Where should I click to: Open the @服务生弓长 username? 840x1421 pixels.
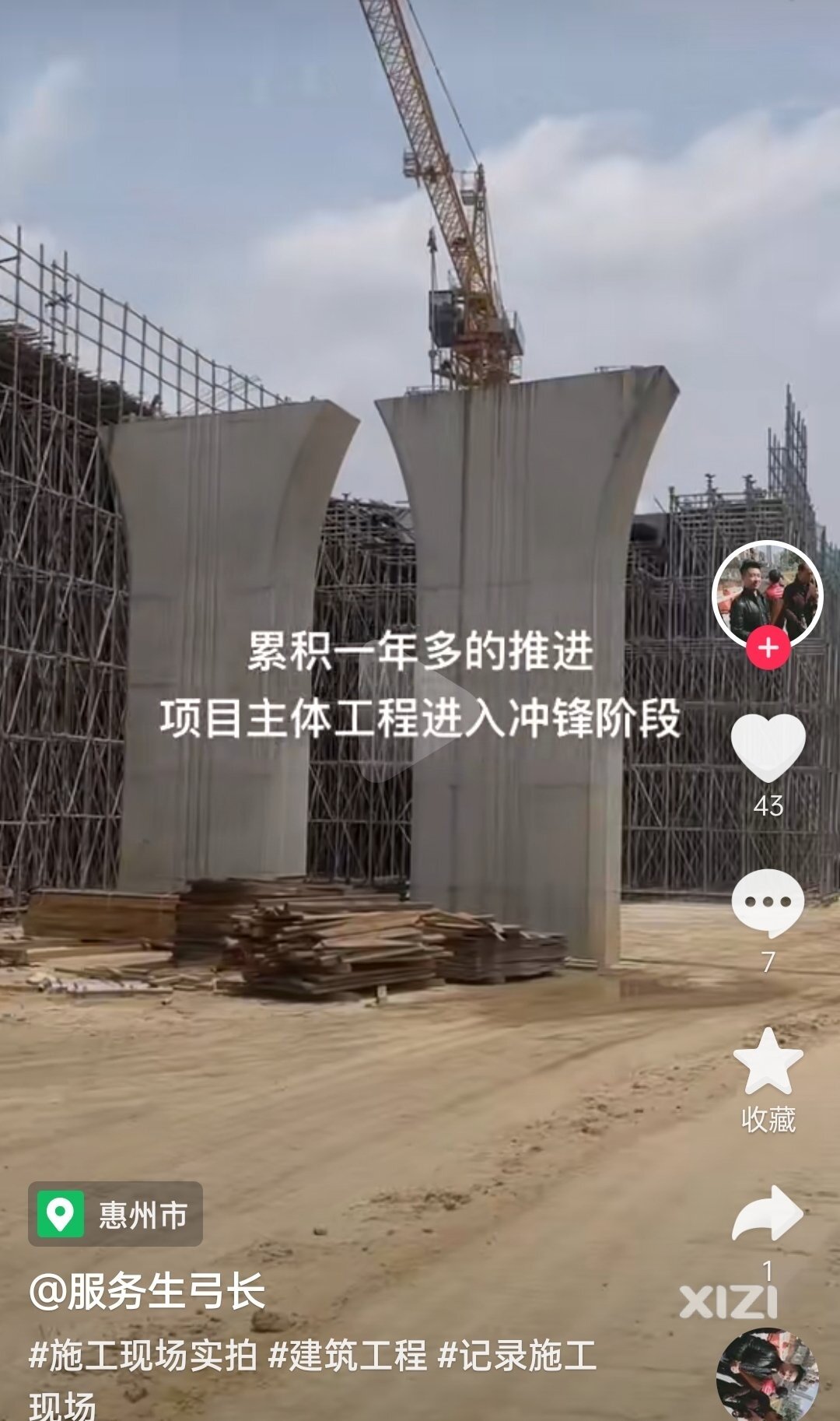pyautogui.click(x=148, y=1292)
